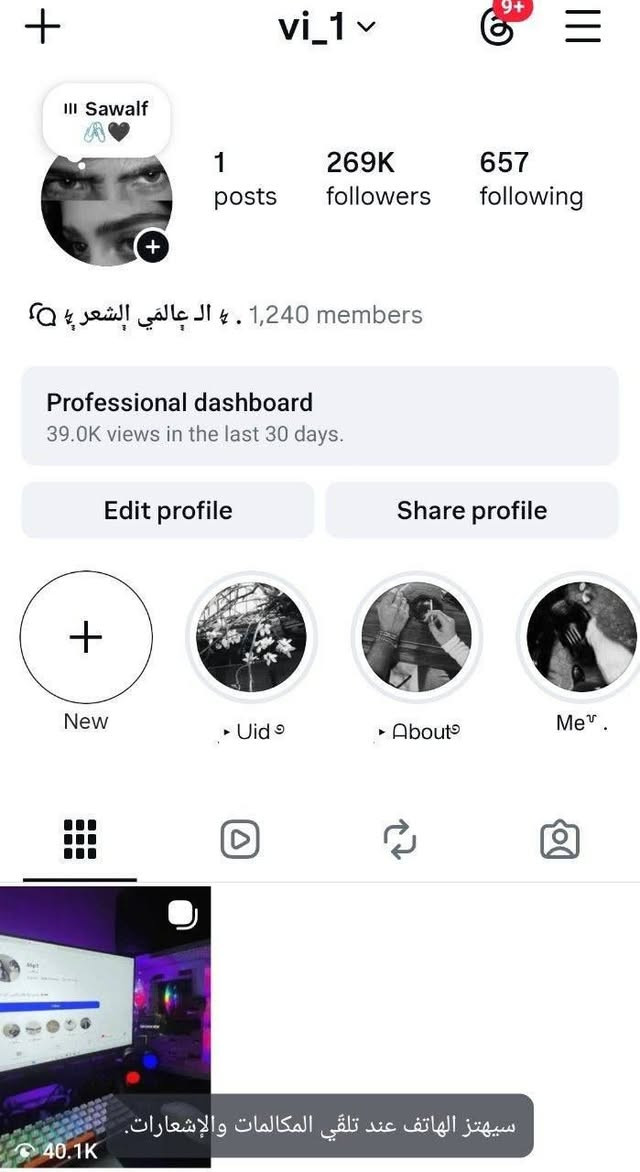
Task: Tap Share profile
Action: pos(472,510)
